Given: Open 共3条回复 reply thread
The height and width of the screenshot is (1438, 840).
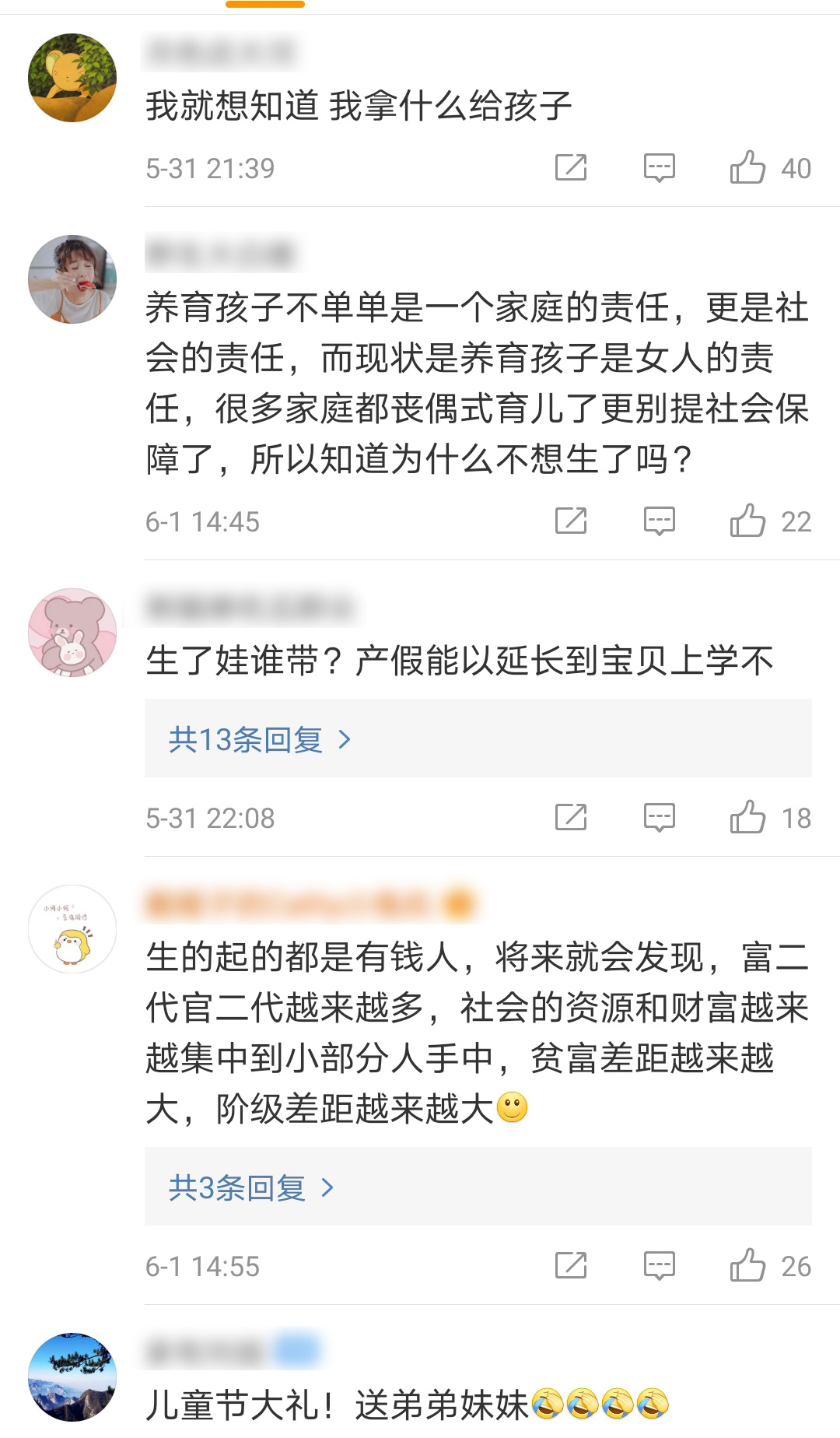Looking at the screenshot, I should tap(250, 1187).
